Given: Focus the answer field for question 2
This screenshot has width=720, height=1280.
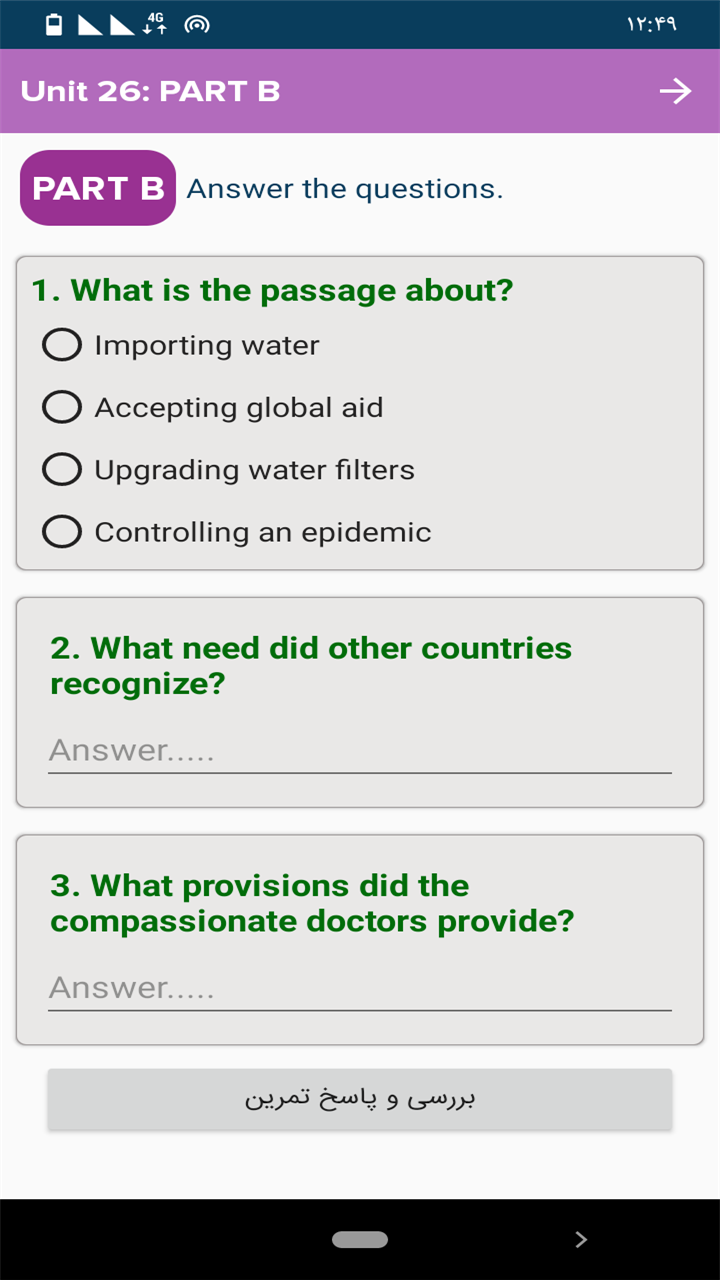Looking at the screenshot, I should click(x=359, y=751).
